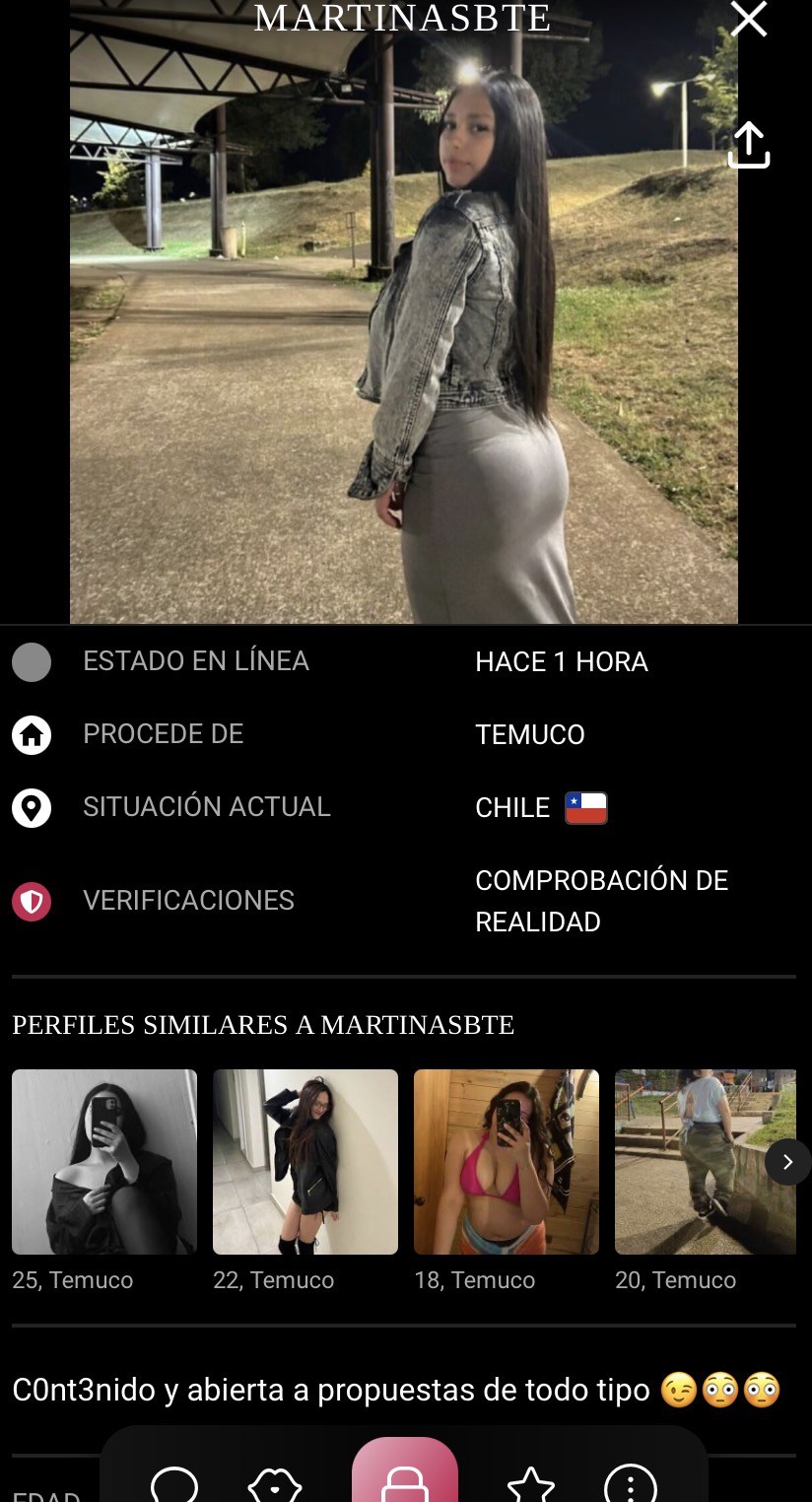Send a kiss with the wink icon
The height and width of the screenshot is (1502, 812).
[274, 1482]
